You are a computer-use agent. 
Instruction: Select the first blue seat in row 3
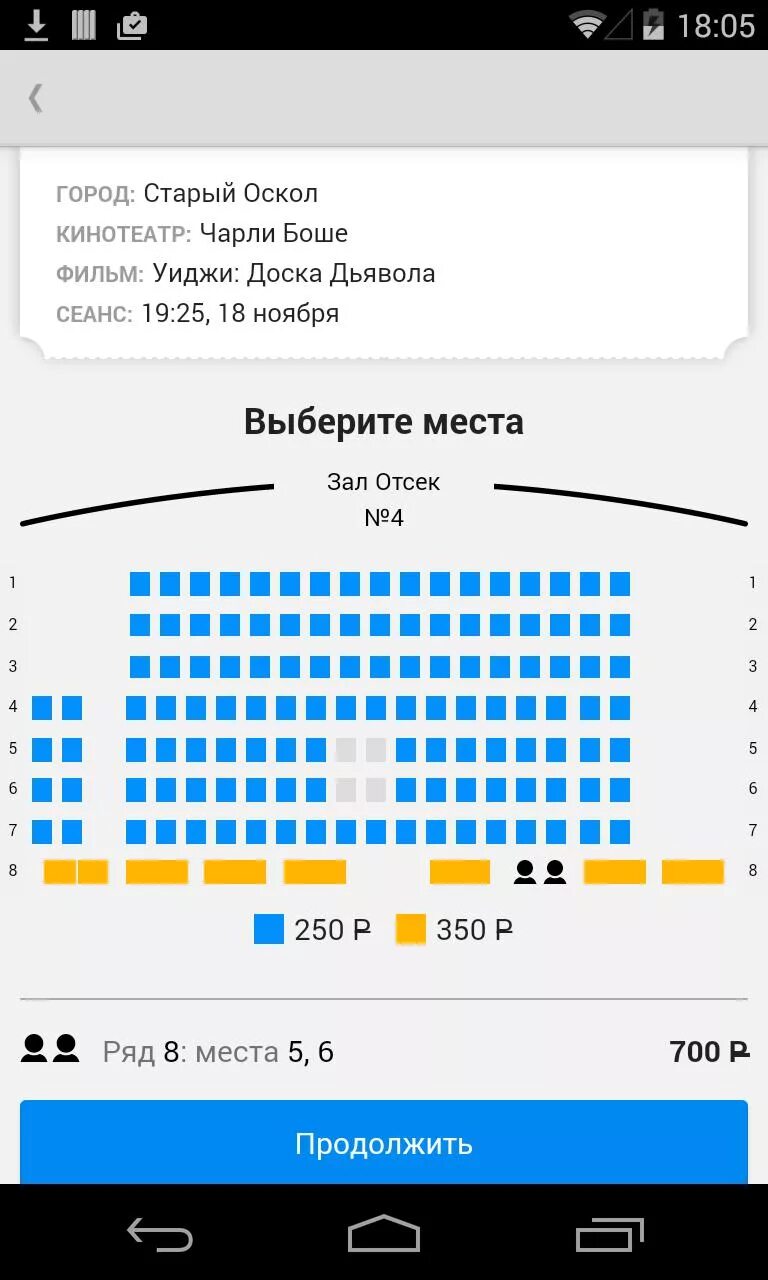coord(140,666)
